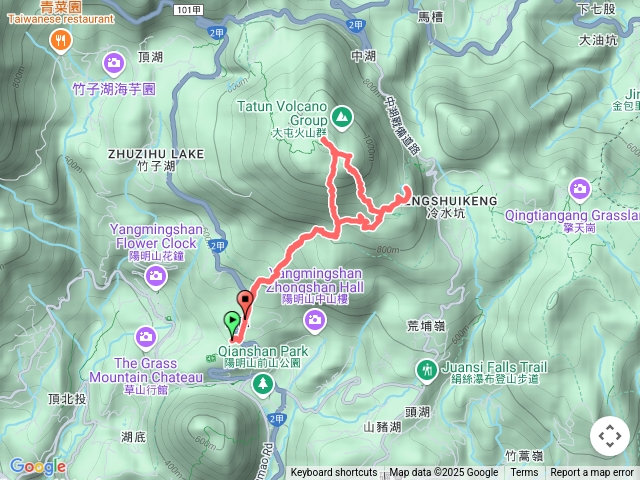
Task: Select Juansi Falls Trail marker
Action: [x=428, y=370]
